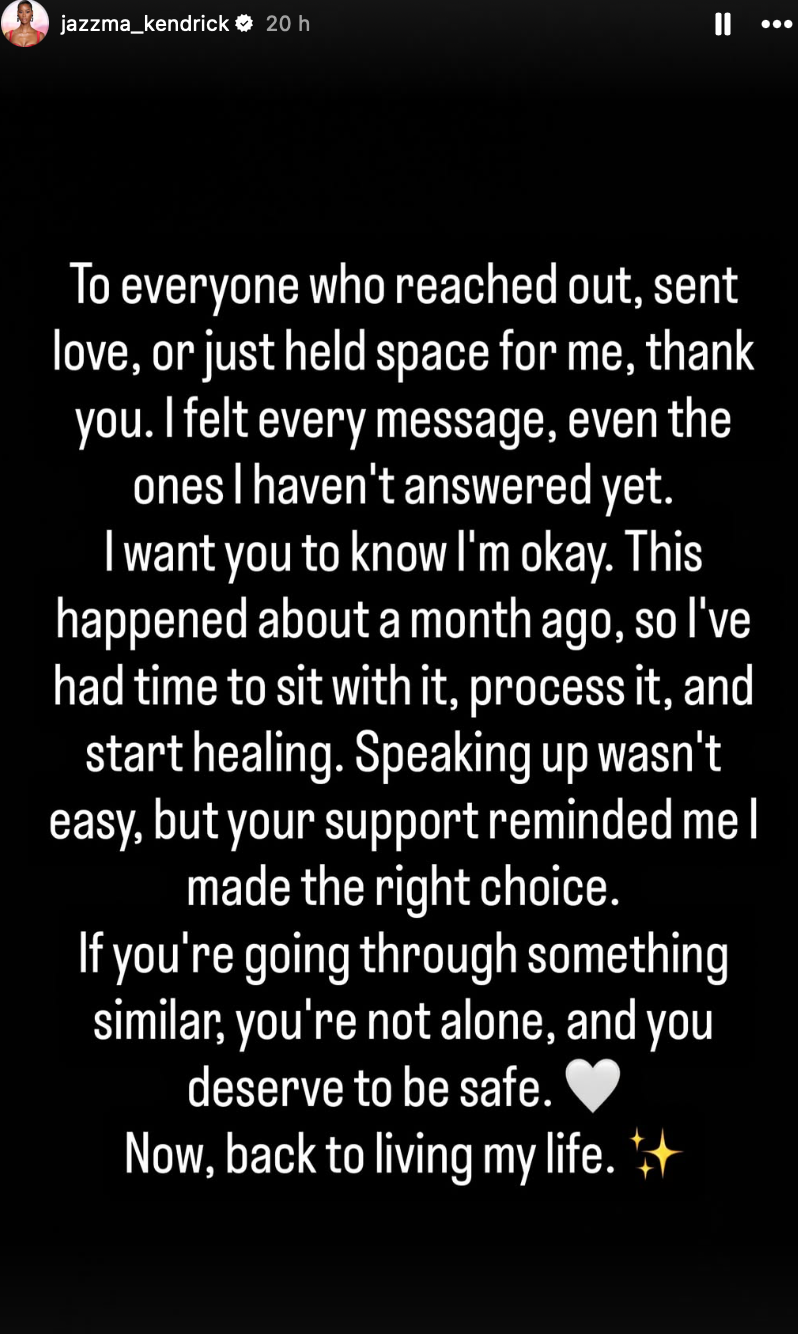Open the three-dot more options menu
Screen dimensions: 798x1334
tap(775, 25)
